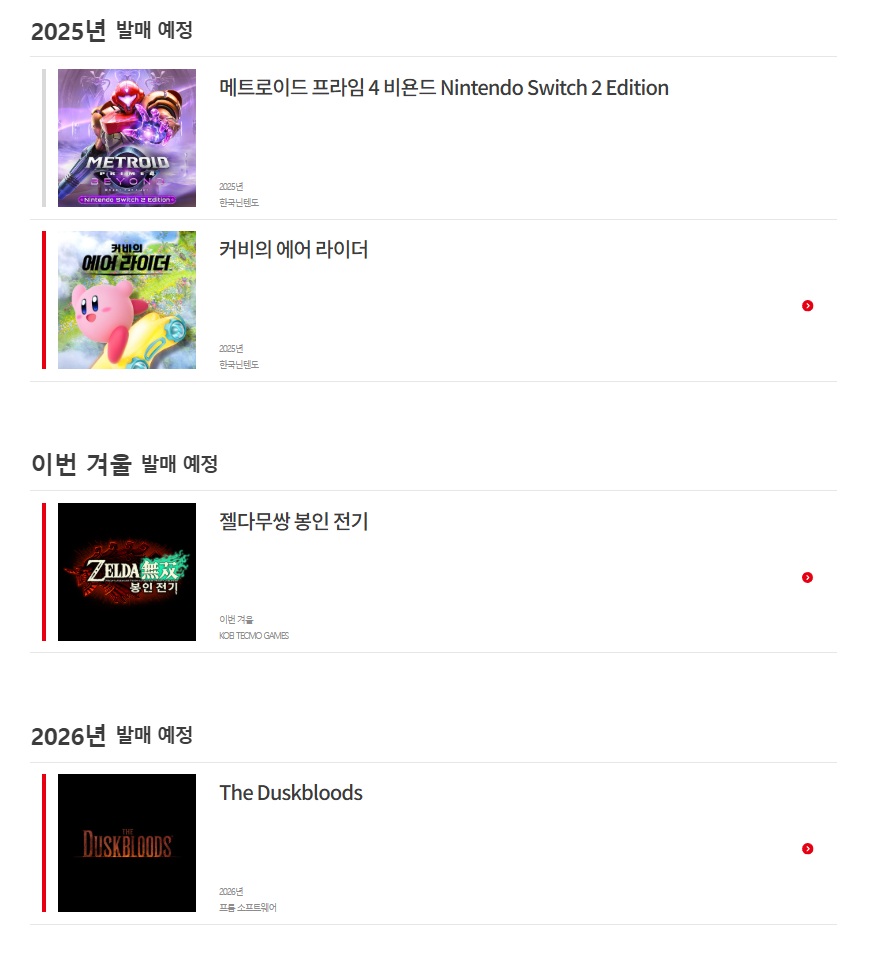Click the Zelda 무쌍 봉인 전기 logo artwork

coord(127,571)
